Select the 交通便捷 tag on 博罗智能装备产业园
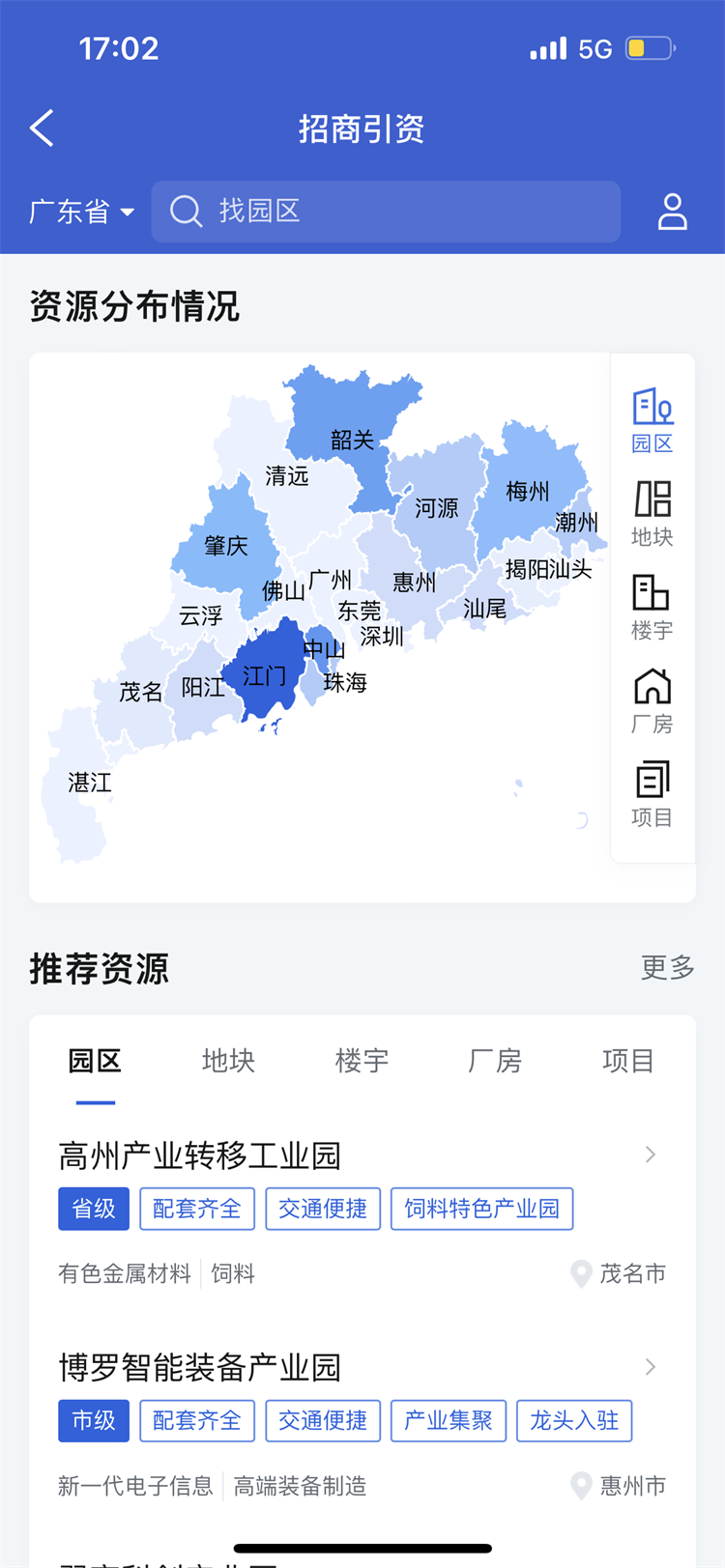 pos(323,1420)
